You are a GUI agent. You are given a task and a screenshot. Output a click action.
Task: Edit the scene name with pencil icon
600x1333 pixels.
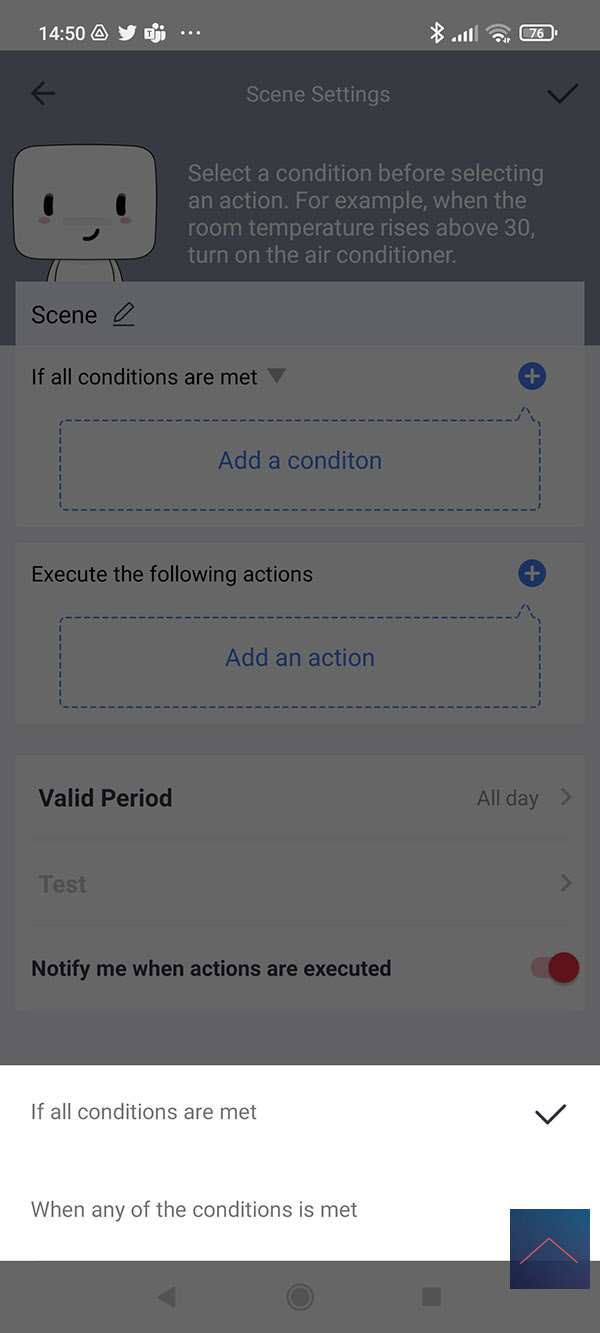tap(123, 315)
